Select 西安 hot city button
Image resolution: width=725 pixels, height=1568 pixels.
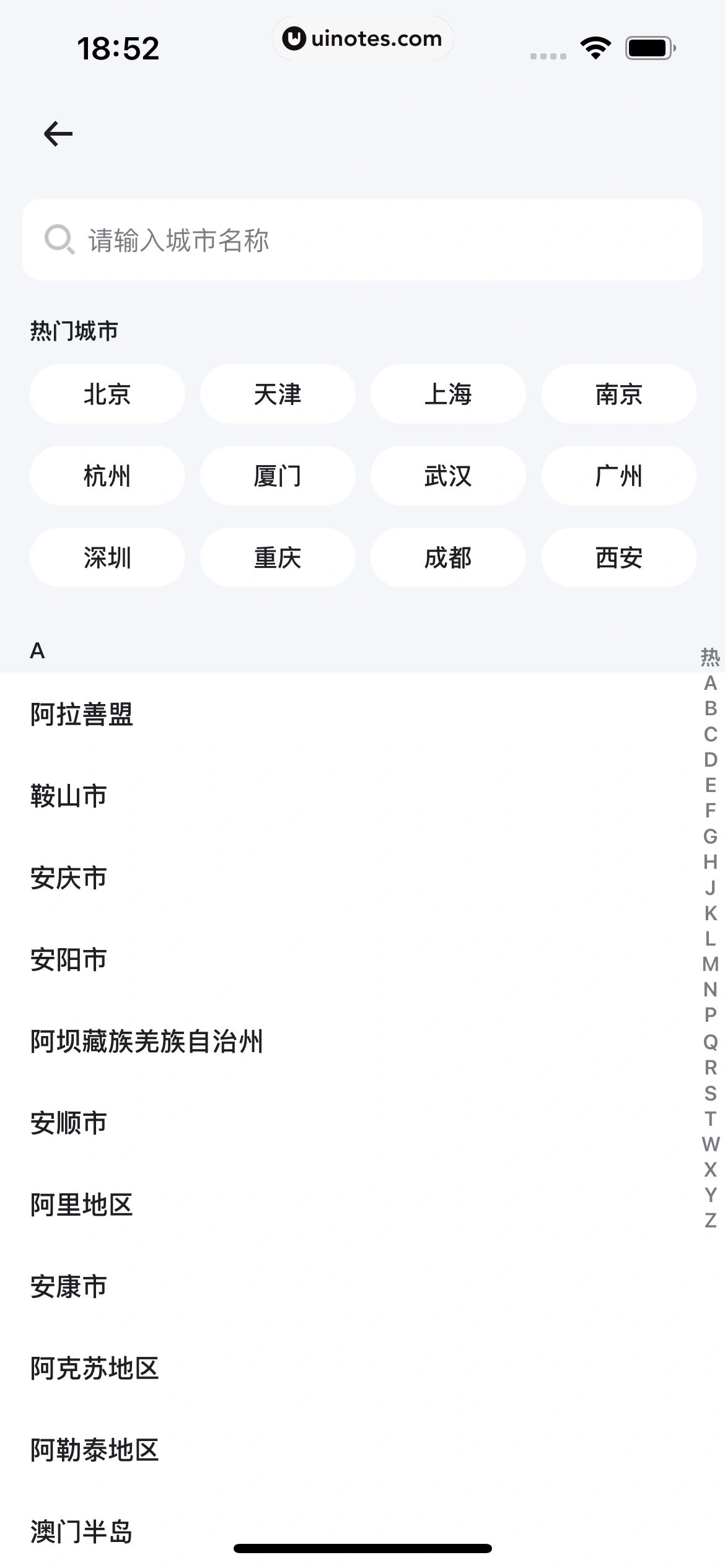coord(618,557)
